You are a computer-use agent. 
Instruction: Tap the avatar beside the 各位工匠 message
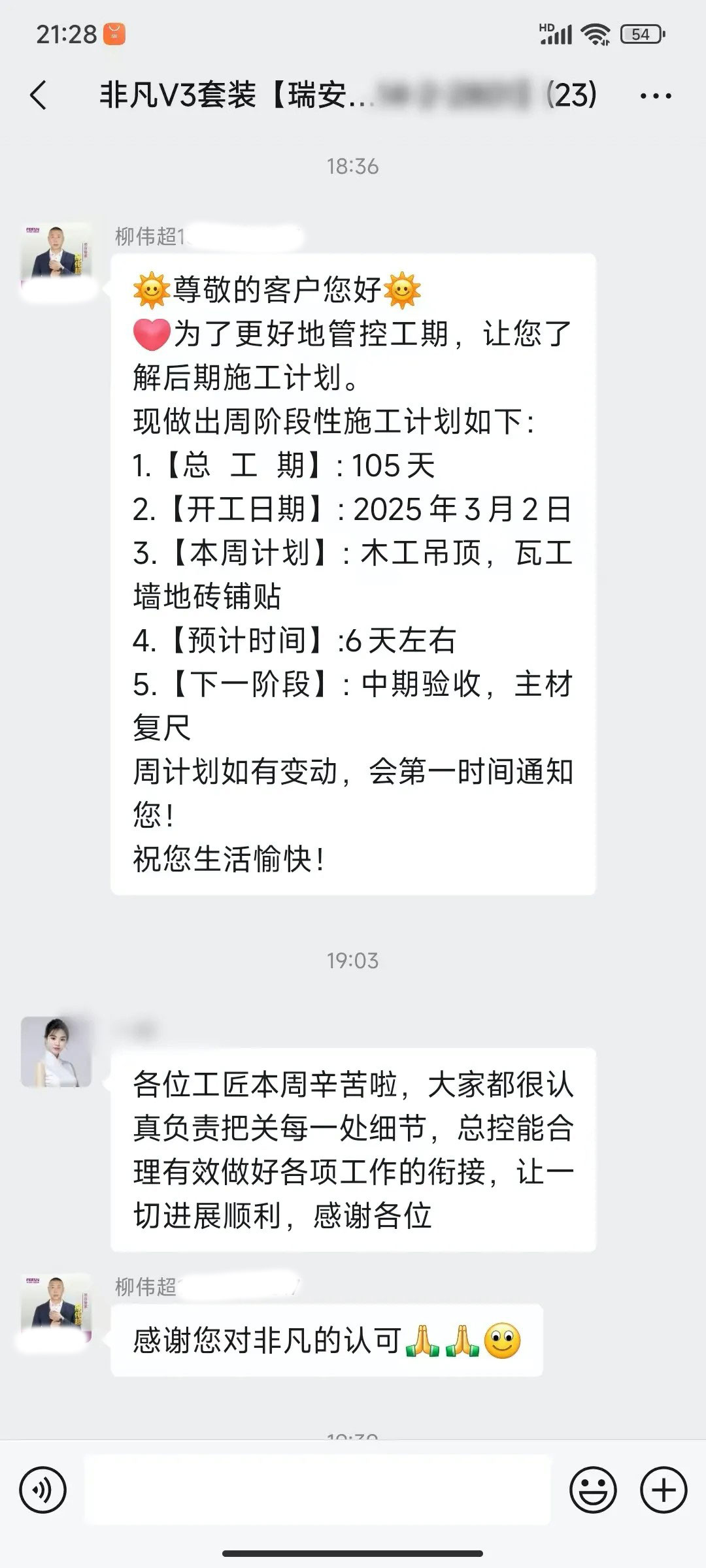pyautogui.click(x=56, y=1051)
